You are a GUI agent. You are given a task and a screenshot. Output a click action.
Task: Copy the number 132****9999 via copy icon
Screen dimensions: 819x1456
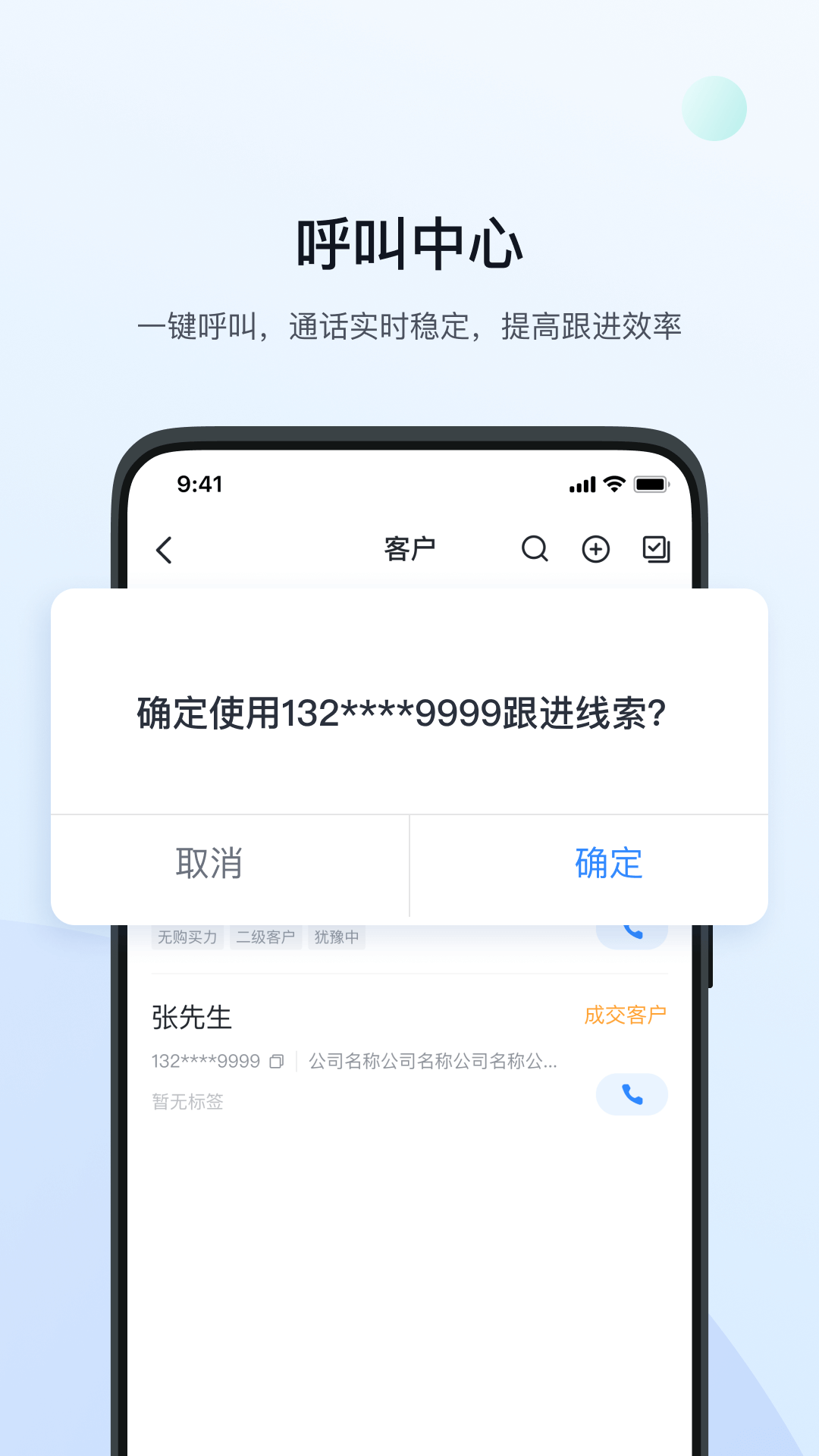[276, 1060]
